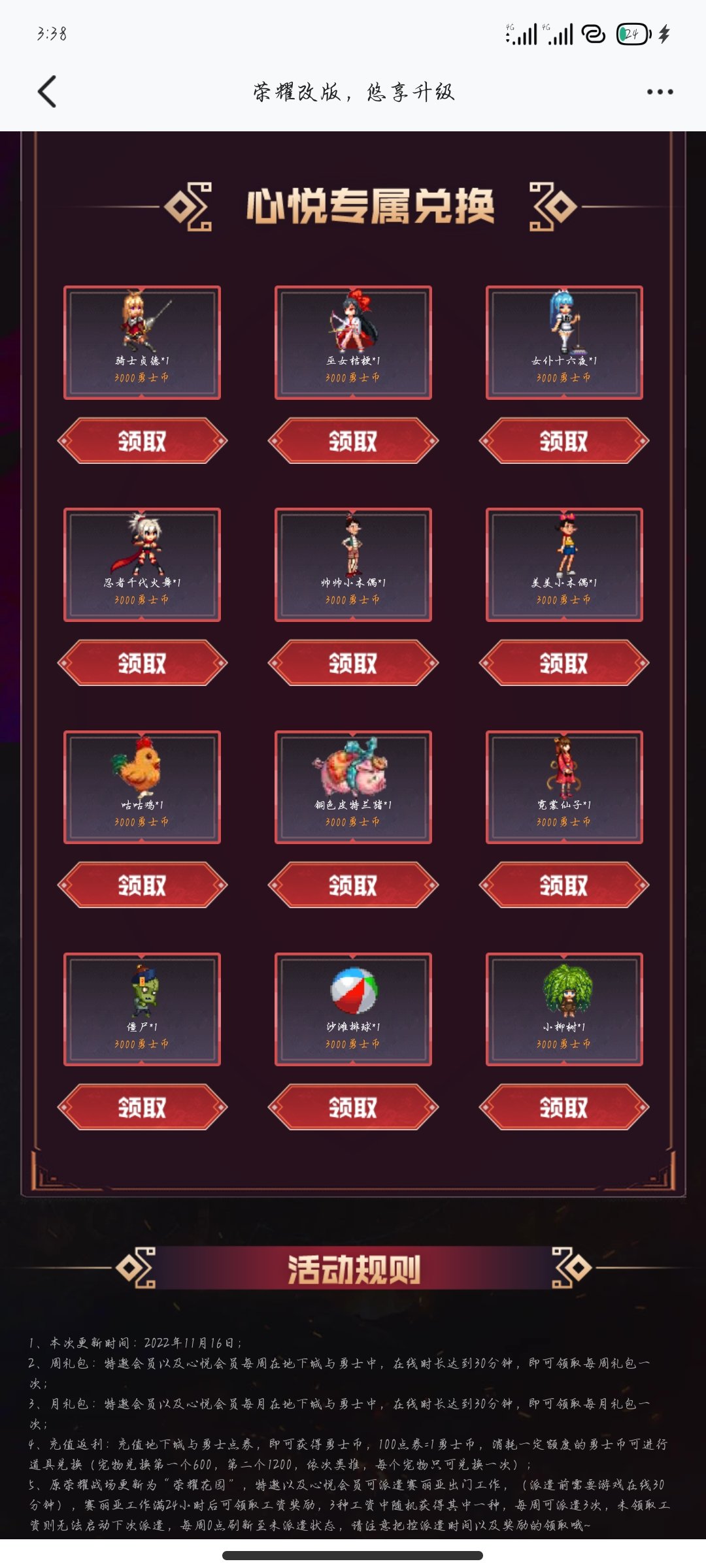The width and height of the screenshot is (706, 1568).
Task: Tap 领取 below 帅帅小木偶
Action: pyautogui.click(x=353, y=663)
